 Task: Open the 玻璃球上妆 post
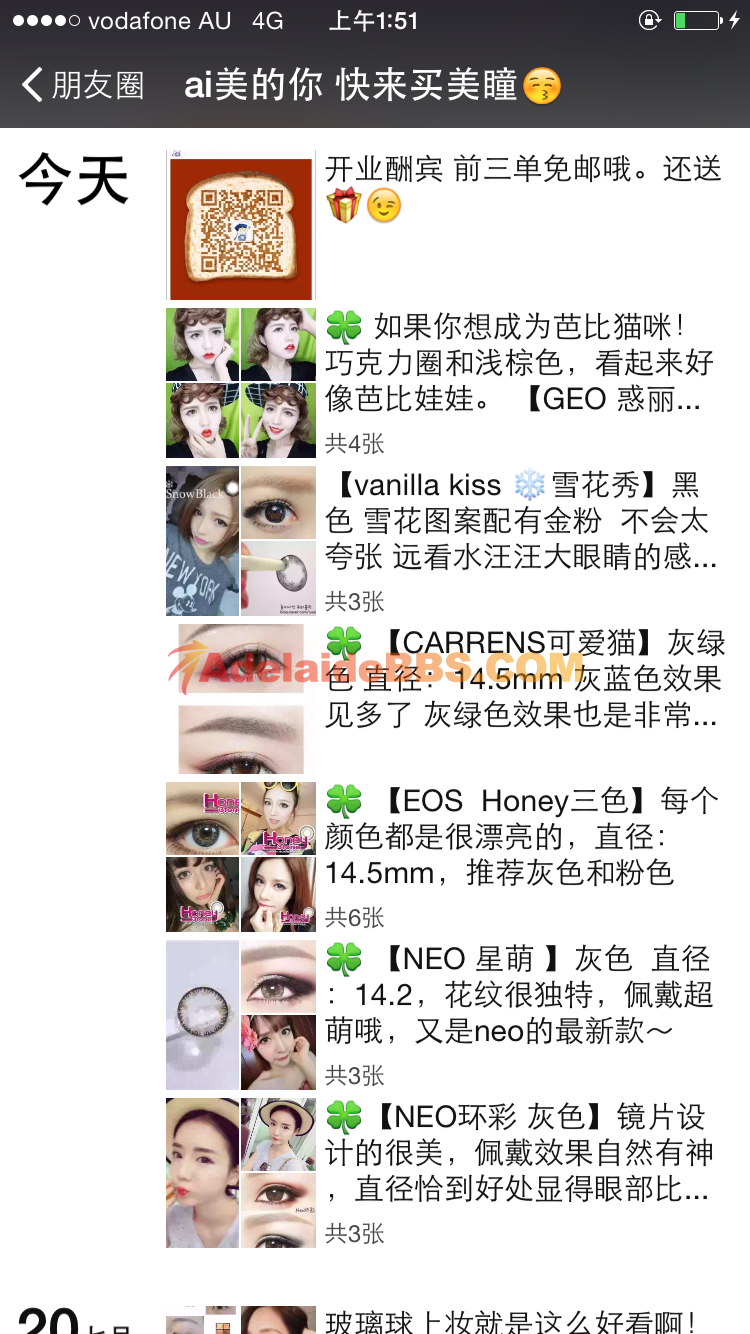[x=510, y=1320]
